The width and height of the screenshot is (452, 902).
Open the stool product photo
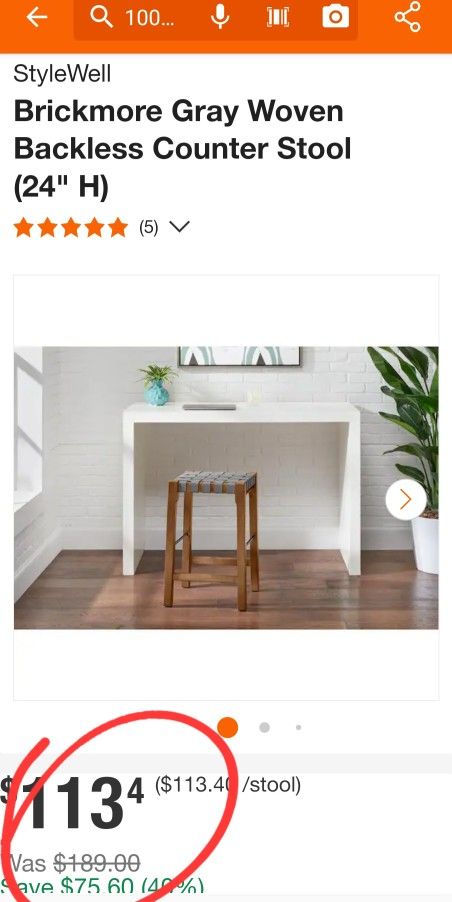(226, 487)
